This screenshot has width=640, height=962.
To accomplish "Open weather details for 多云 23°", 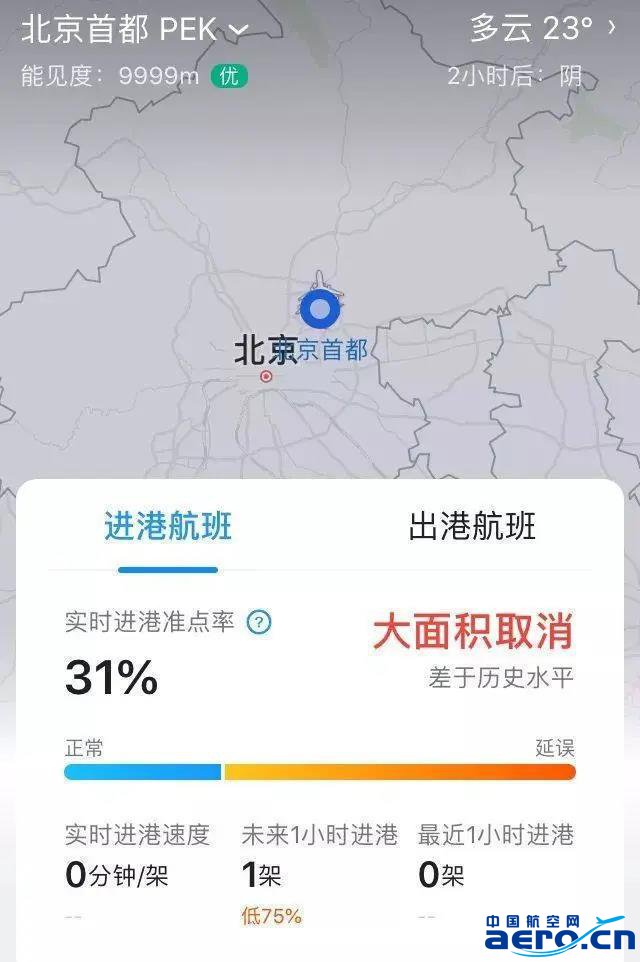I will pyautogui.click(x=545, y=28).
